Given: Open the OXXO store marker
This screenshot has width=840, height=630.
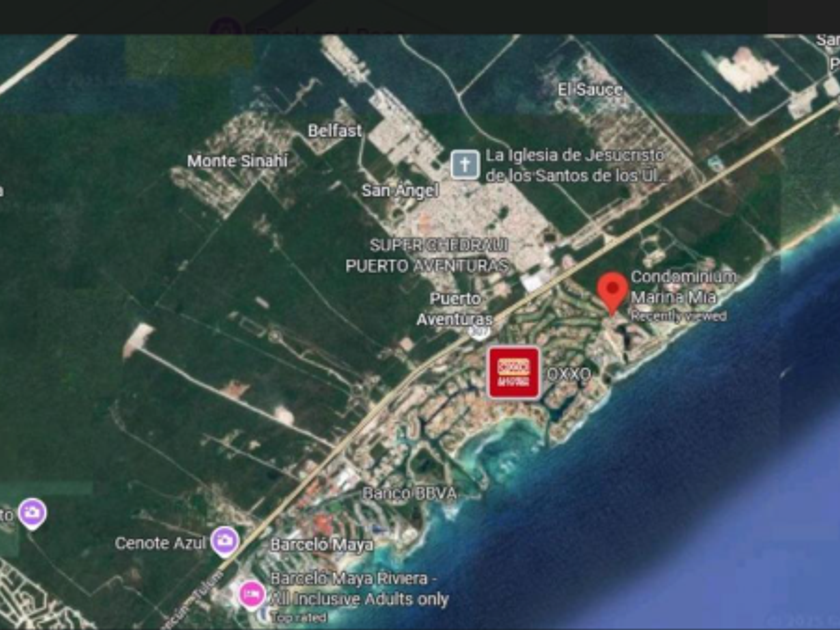Looking at the screenshot, I should coord(514,373).
